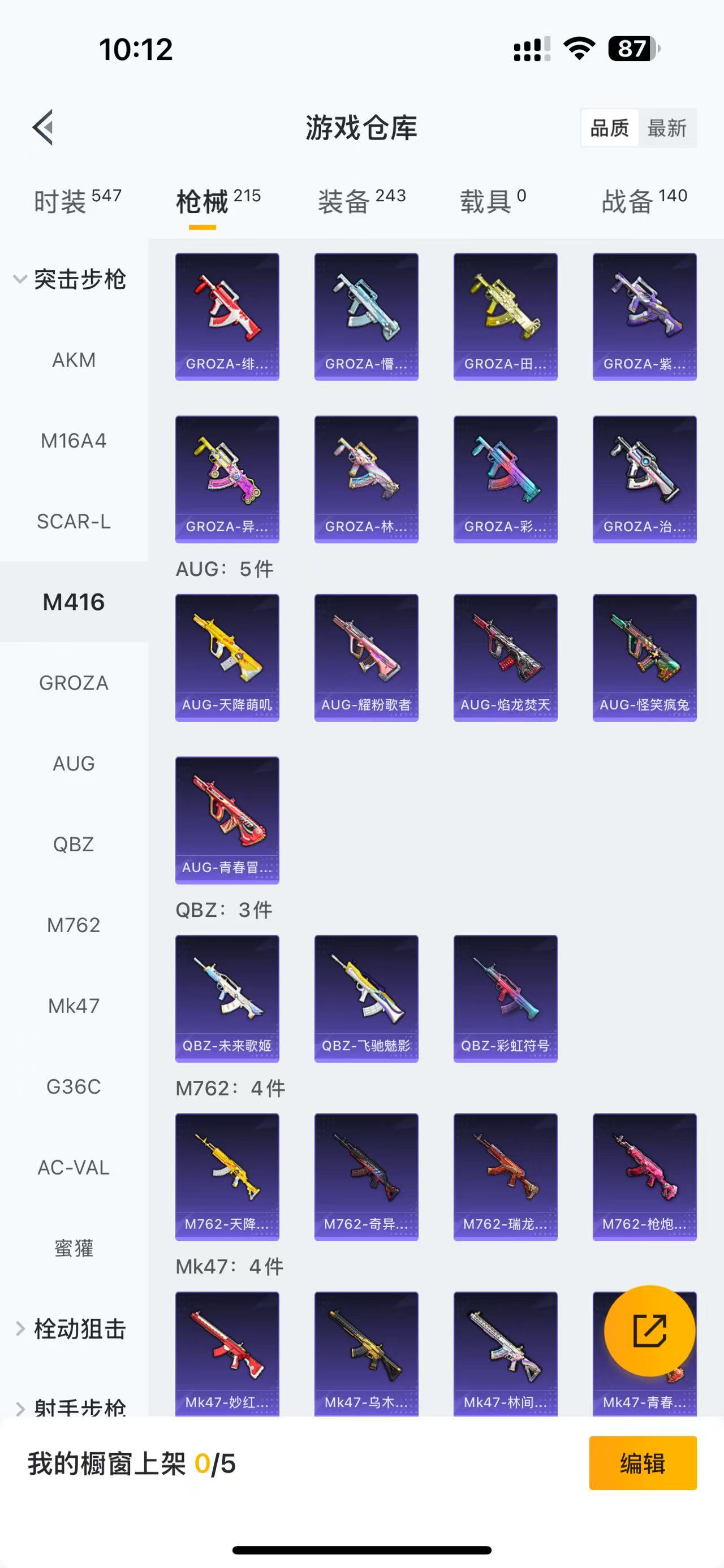This screenshot has width=724, height=1568.
Task: Open the AUG-天降萌叽 skin
Action: [227, 657]
